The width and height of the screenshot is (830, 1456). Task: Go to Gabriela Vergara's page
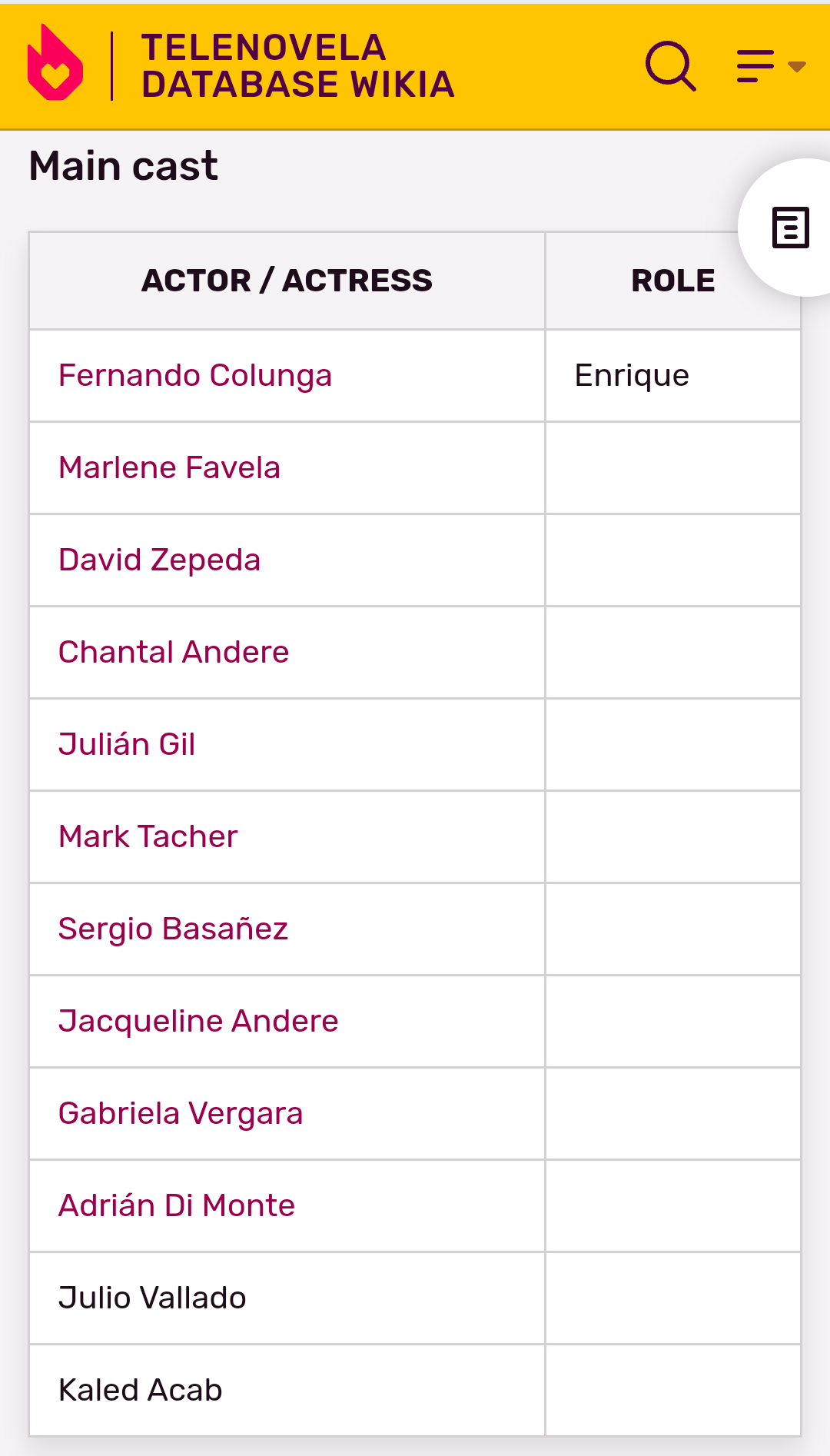tap(181, 1113)
